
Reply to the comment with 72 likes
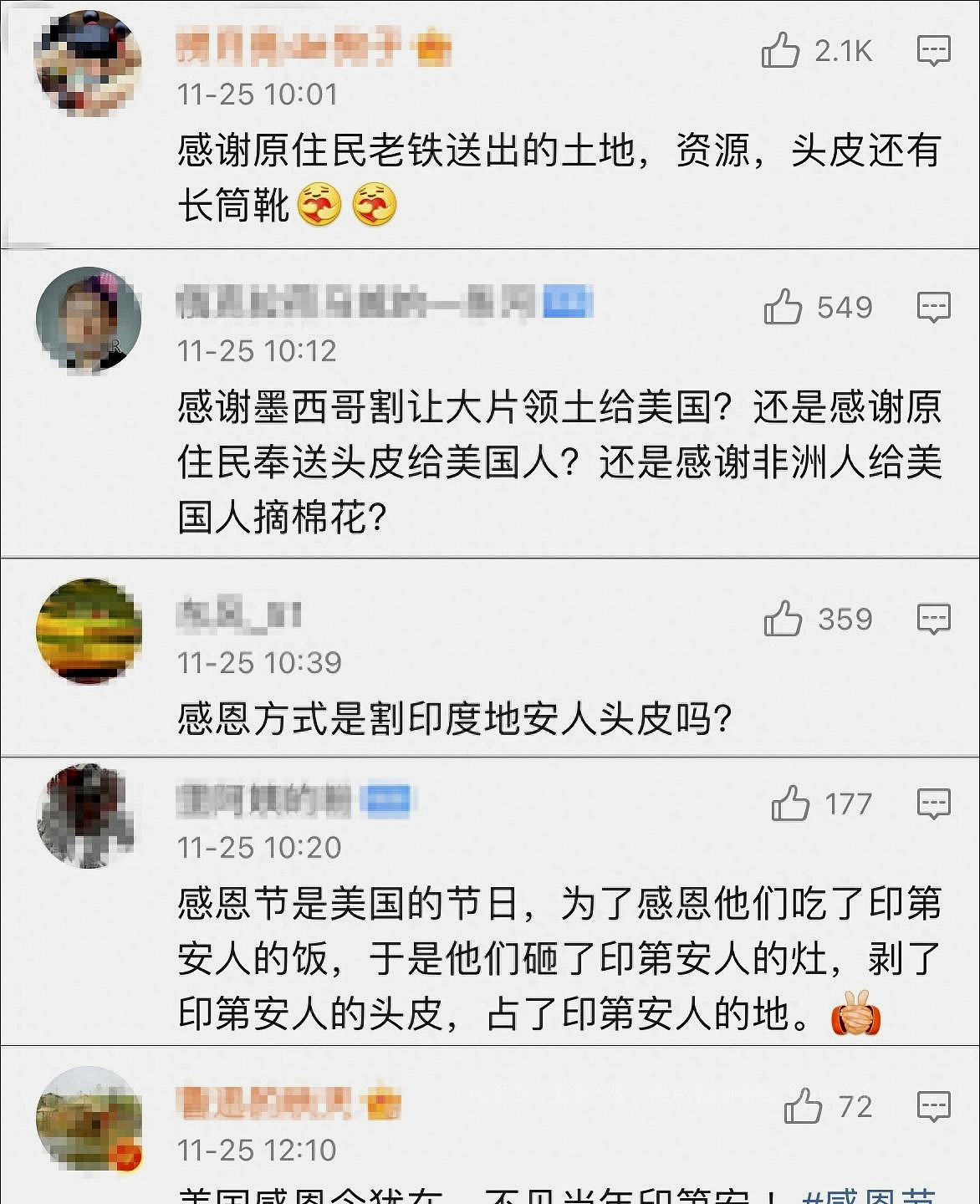(933, 1106)
